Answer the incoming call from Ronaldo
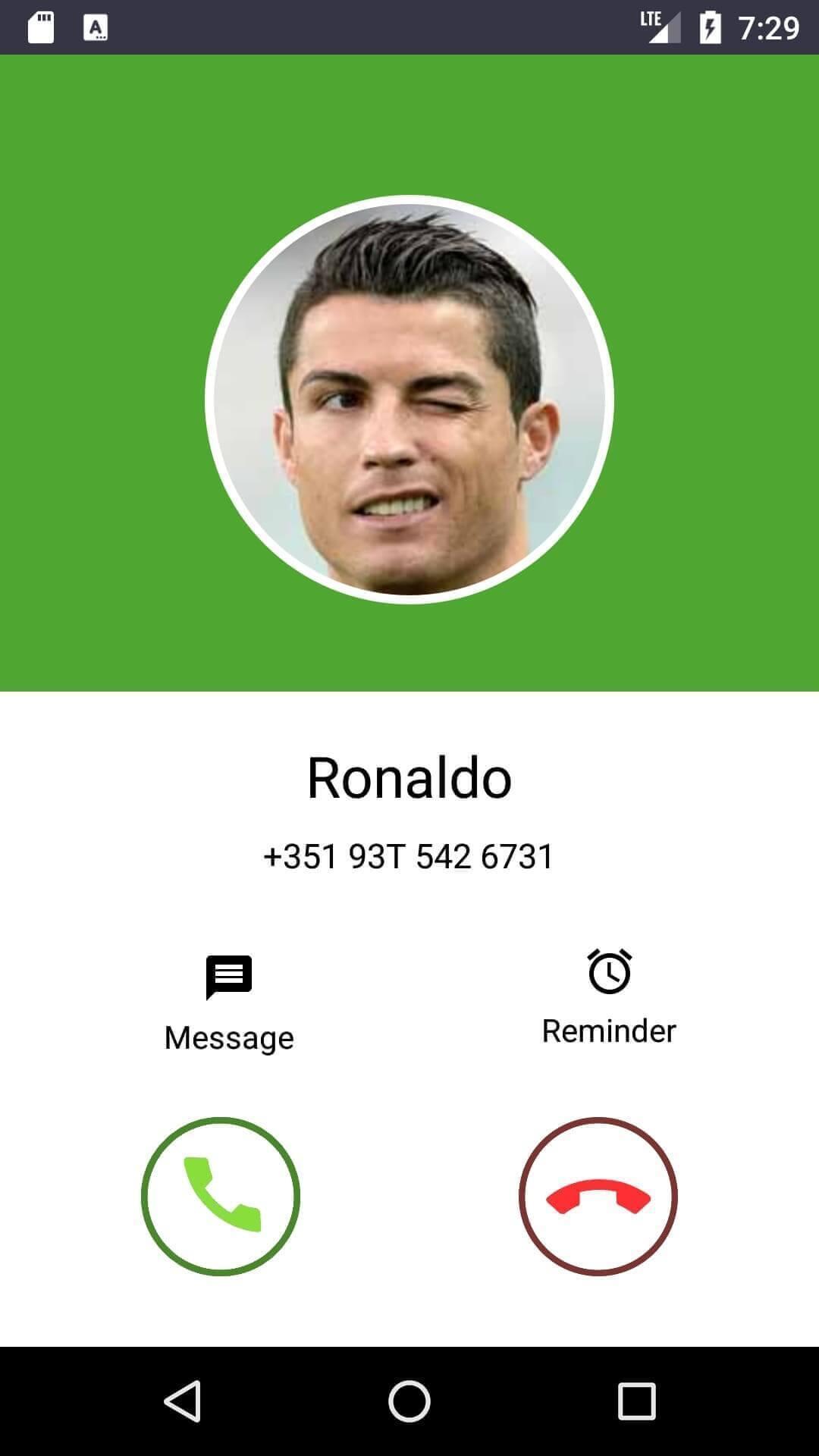Screen dimensions: 819x1456 pos(221,1196)
